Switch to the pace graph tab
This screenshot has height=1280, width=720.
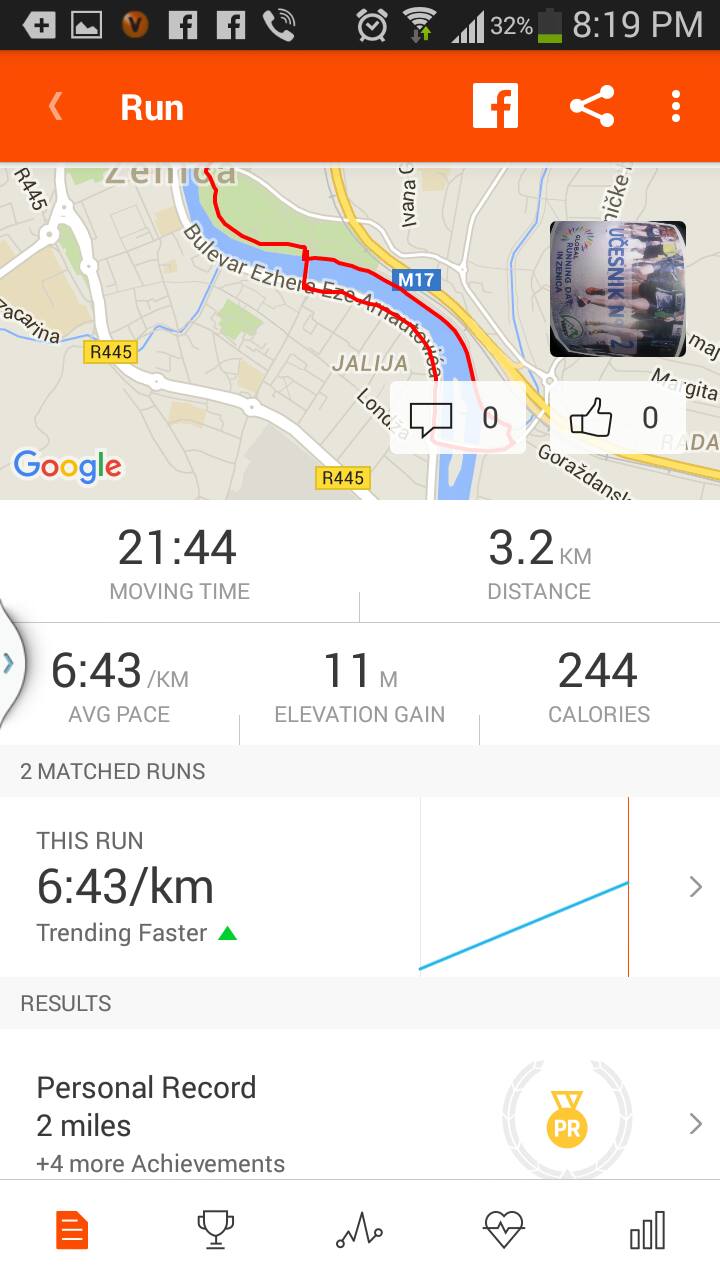click(360, 1230)
